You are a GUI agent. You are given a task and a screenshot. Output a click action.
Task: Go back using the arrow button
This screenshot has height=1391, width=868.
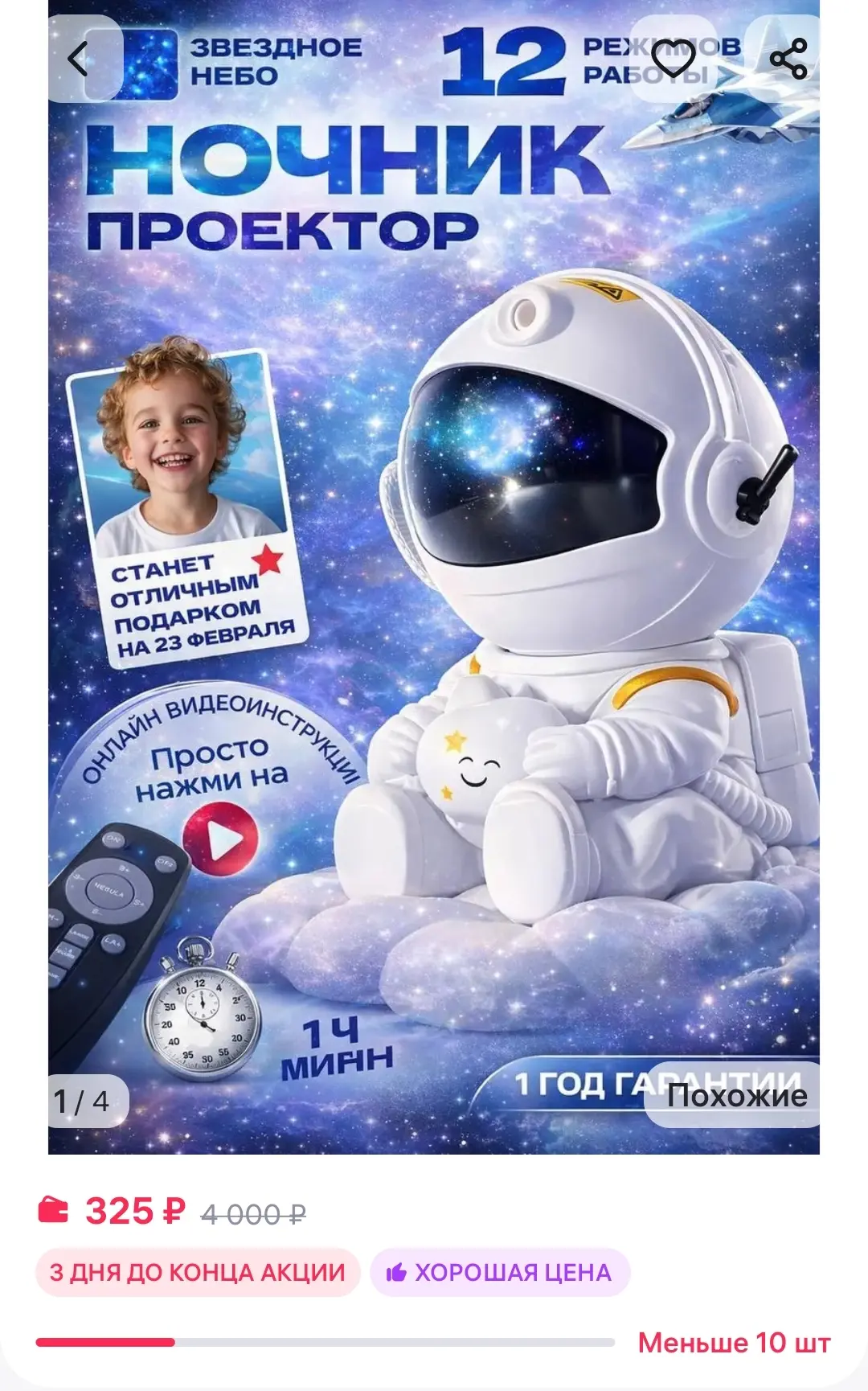tap(78, 59)
